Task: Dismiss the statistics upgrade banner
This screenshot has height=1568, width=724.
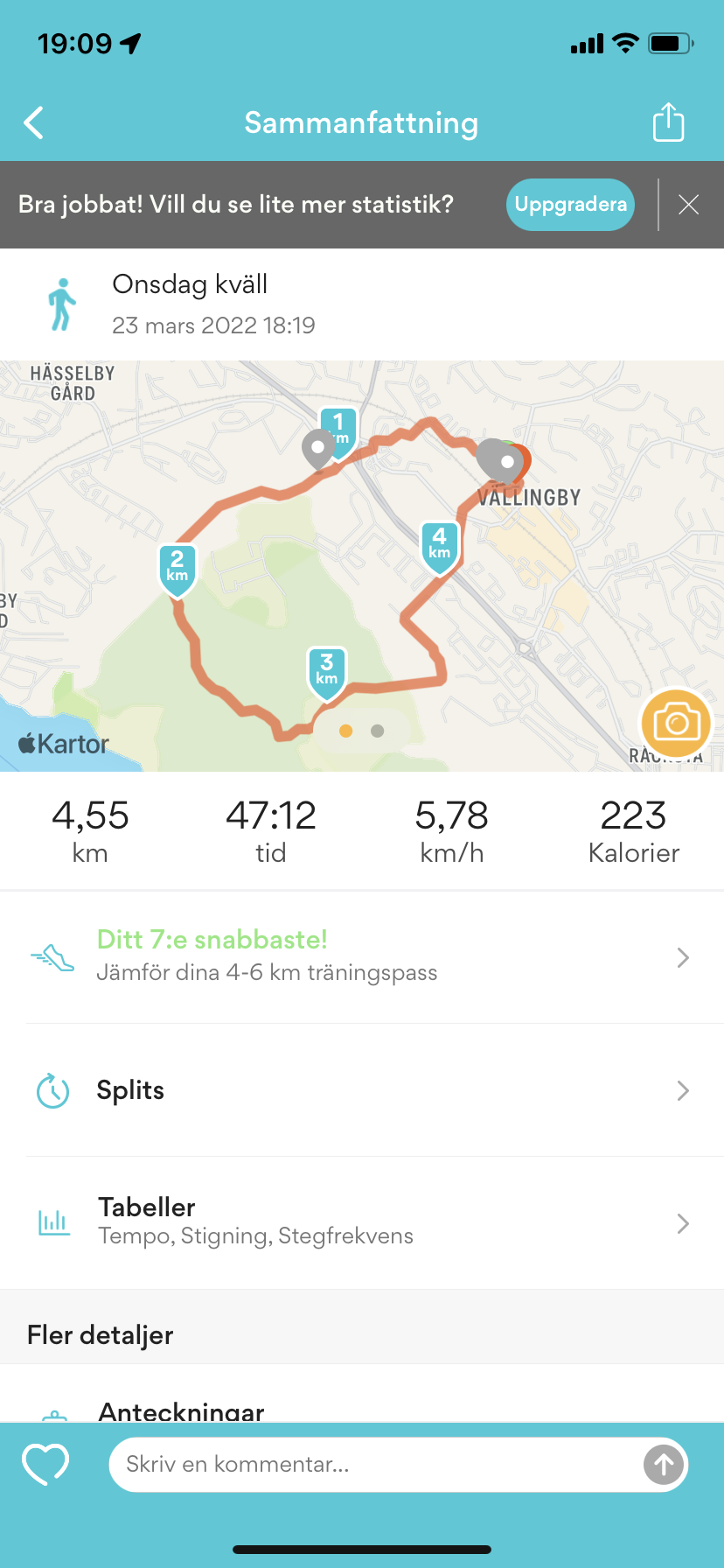Action: pyautogui.click(x=689, y=205)
